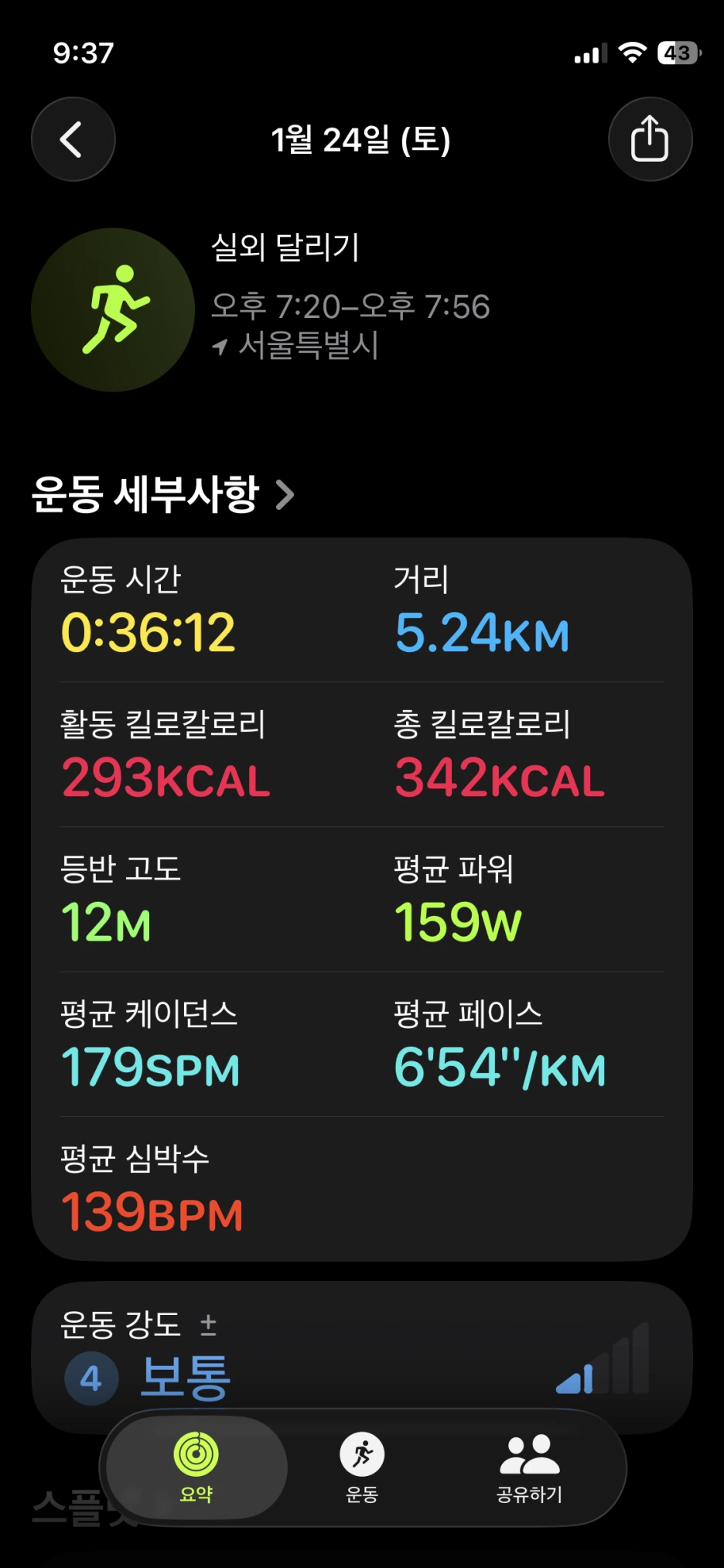The width and height of the screenshot is (724, 1568).
Task: Tap the back chevron to return
Action: 73,139
